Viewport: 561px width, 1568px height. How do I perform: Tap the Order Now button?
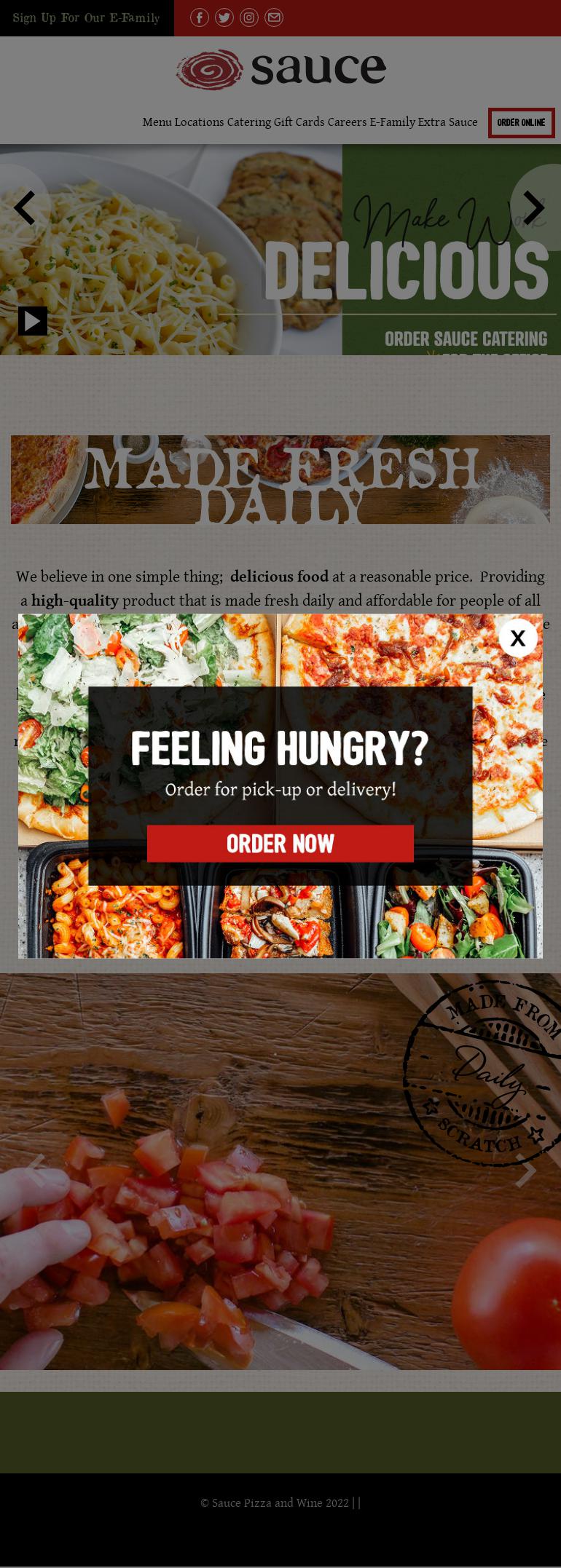[280, 844]
